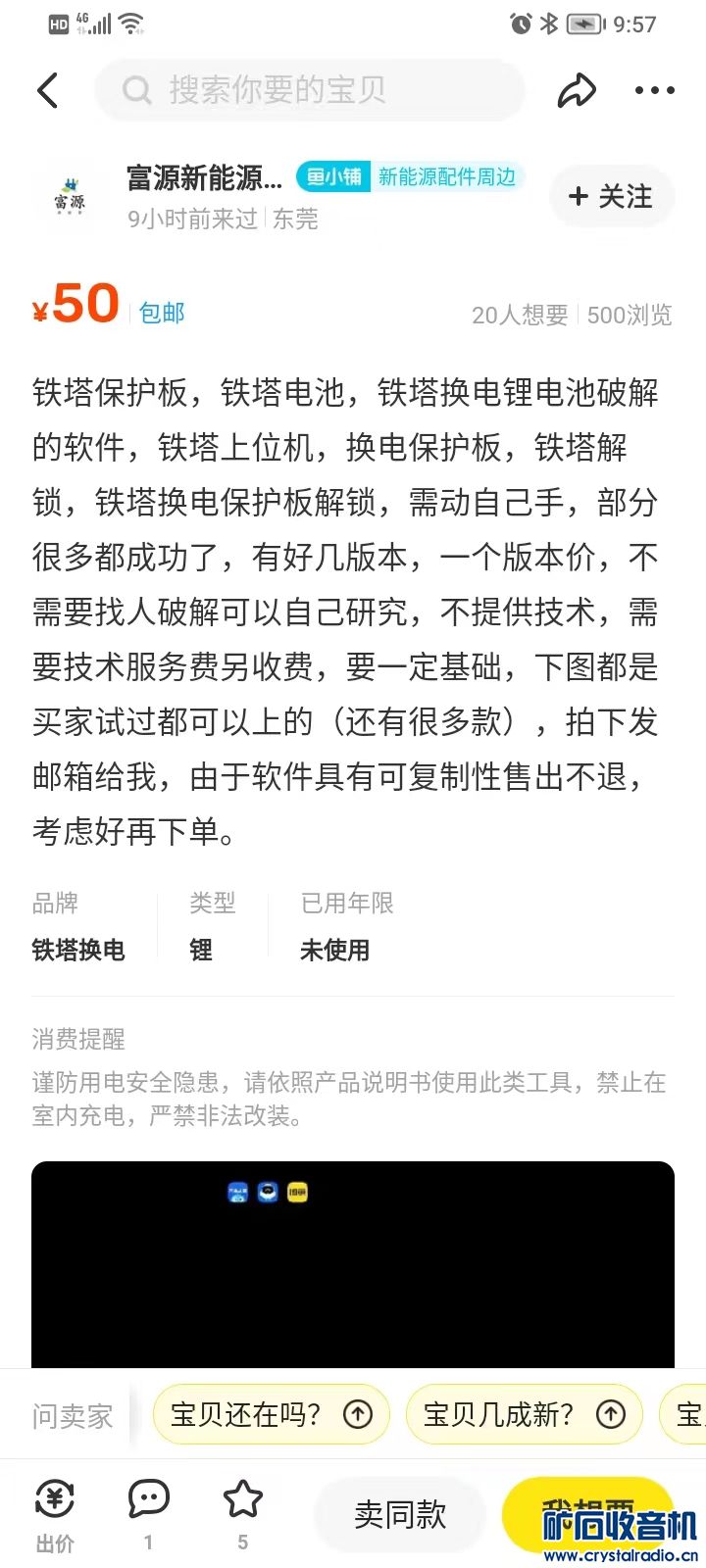
Task: Tap 卖同款 to sell the same item
Action: pyautogui.click(x=400, y=1514)
